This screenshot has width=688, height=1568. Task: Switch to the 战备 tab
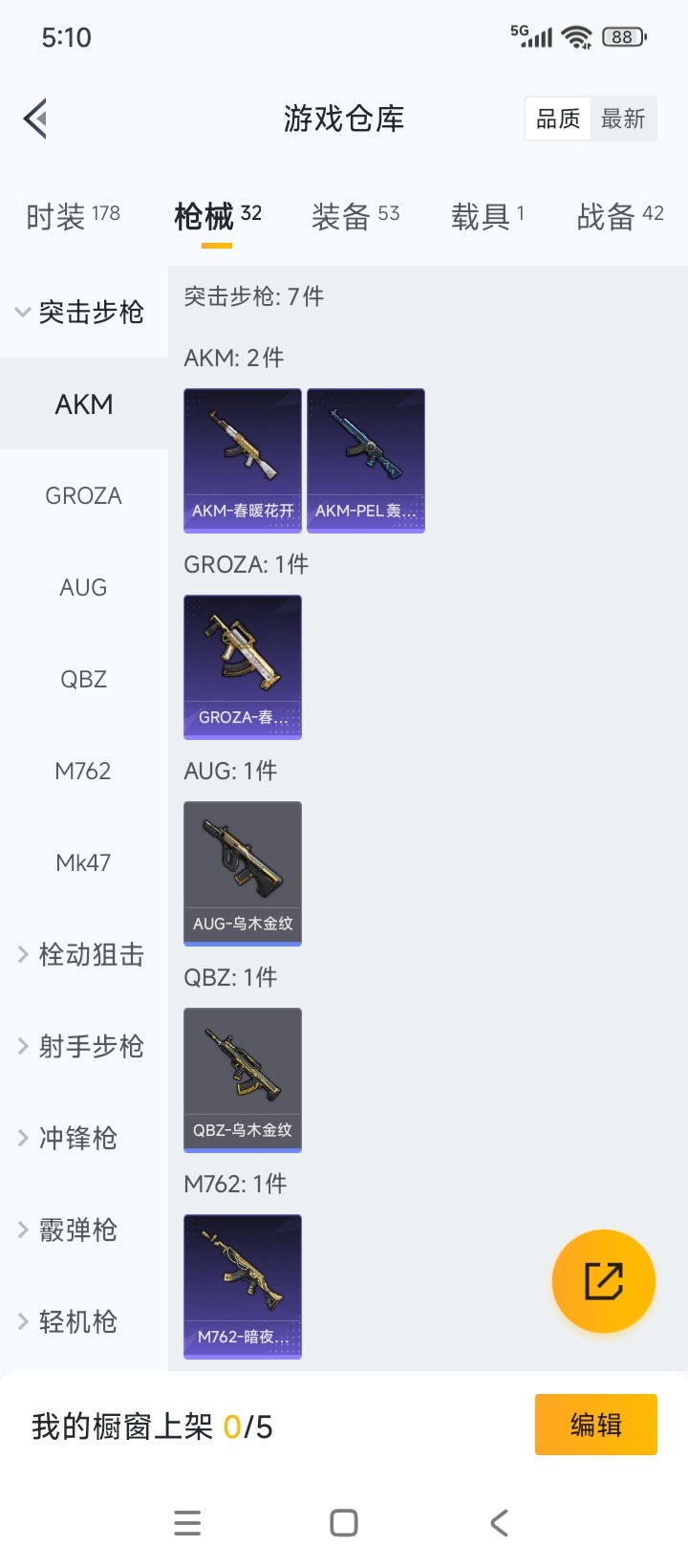coord(619,216)
